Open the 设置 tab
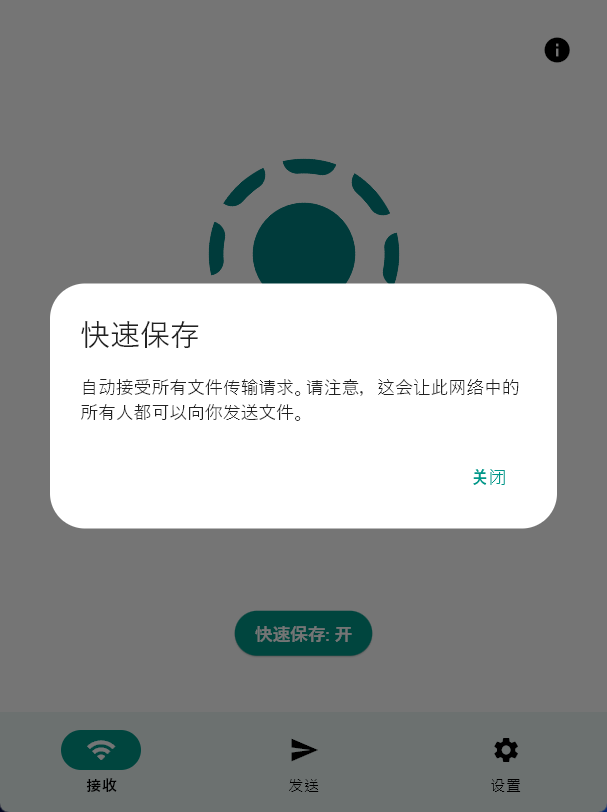 506,761
